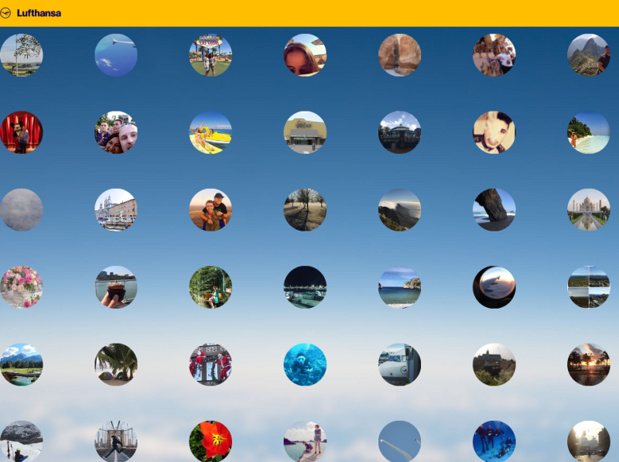
Task: Open the tropical beach photo
Action: pyautogui.click(x=588, y=133)
